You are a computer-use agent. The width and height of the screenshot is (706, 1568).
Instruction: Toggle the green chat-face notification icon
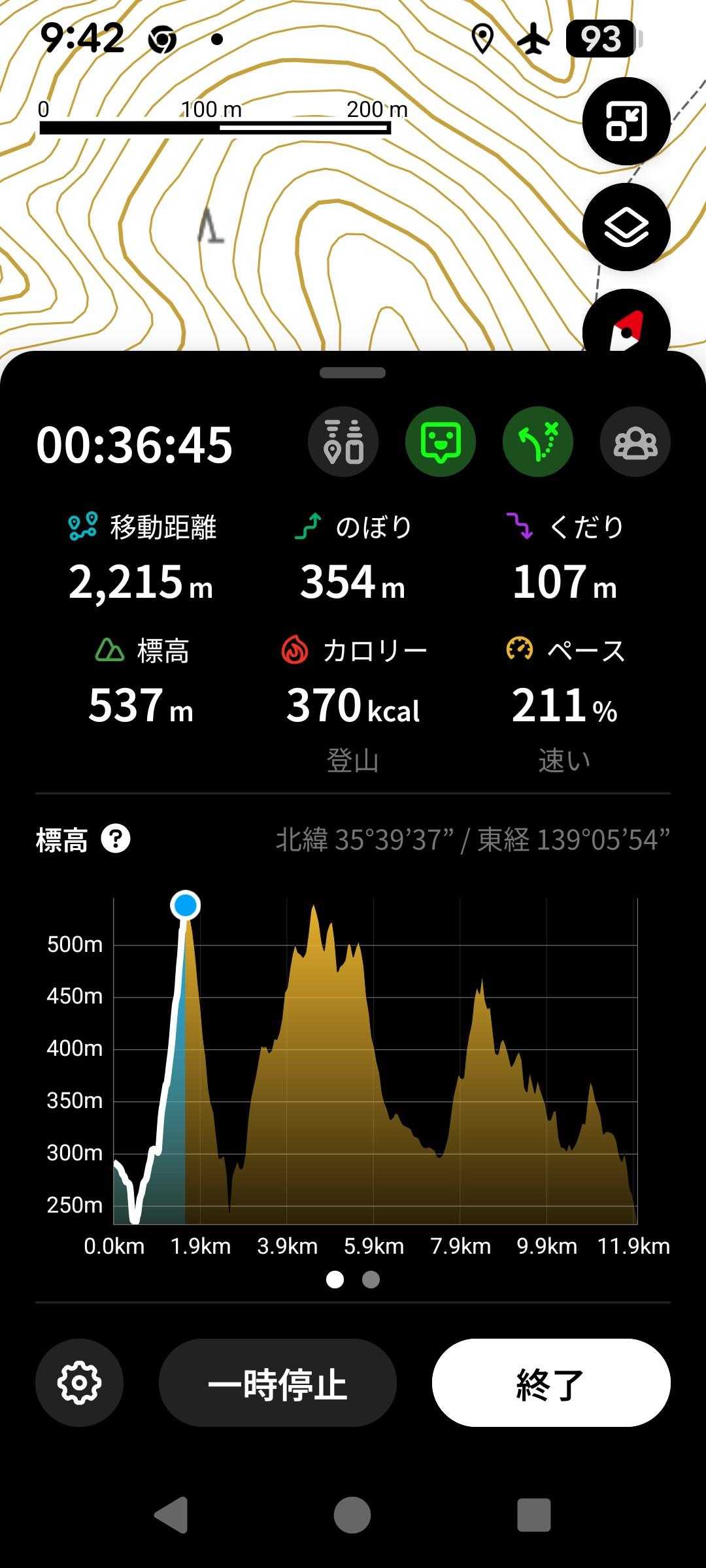point(441,442)
